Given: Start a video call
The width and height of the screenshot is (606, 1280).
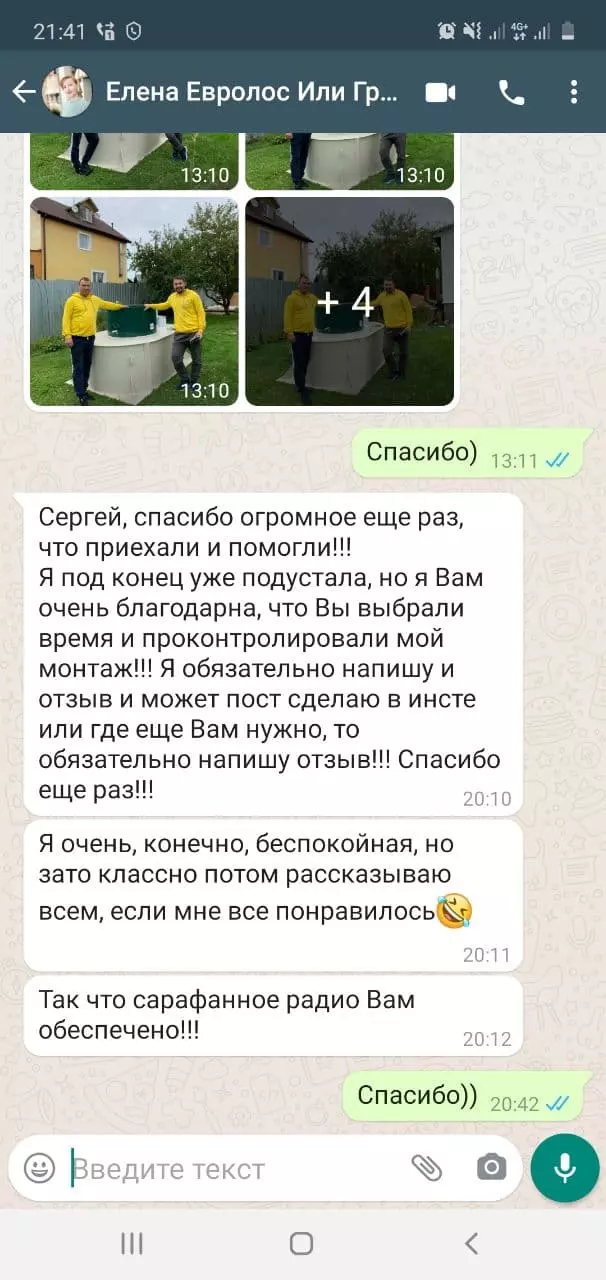Looking at the screenshot, I should click(440, 93).
